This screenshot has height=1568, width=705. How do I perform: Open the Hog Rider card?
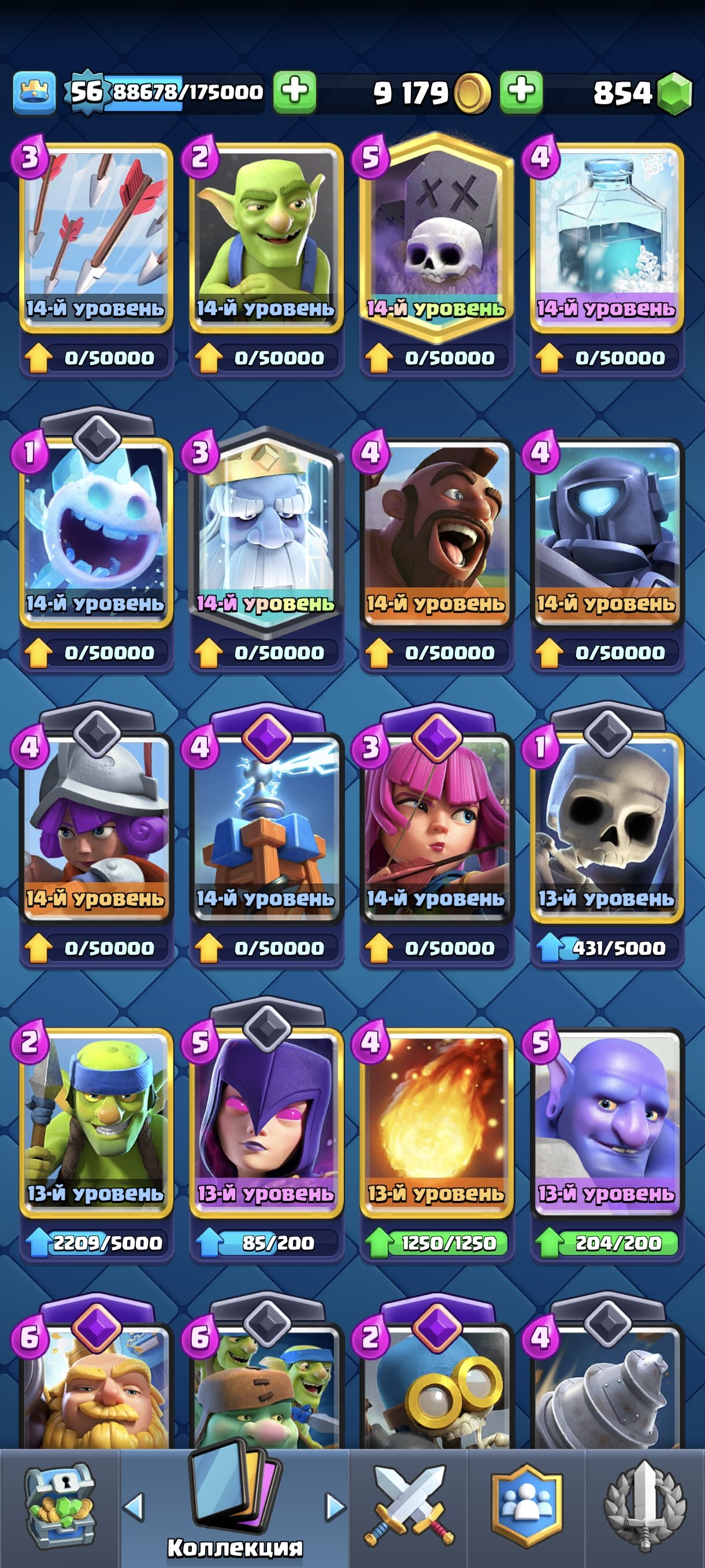pyautogui.click(x=437, y=532)
